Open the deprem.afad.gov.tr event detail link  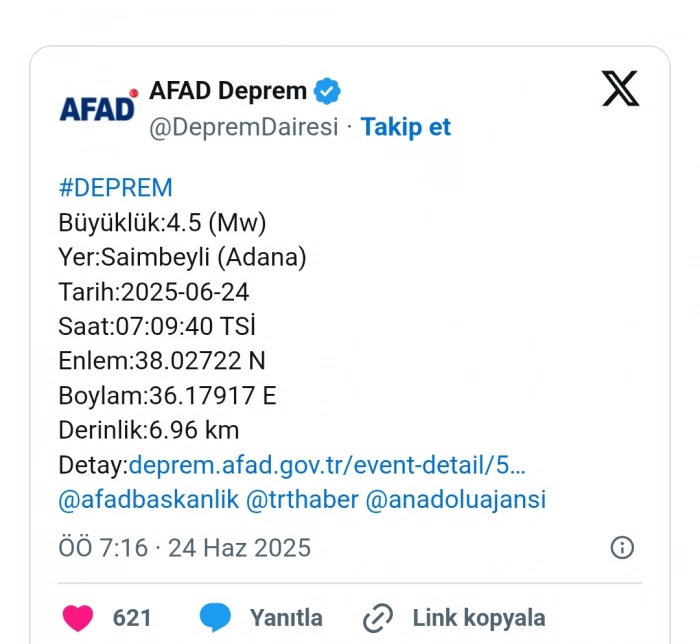point(326,465)
